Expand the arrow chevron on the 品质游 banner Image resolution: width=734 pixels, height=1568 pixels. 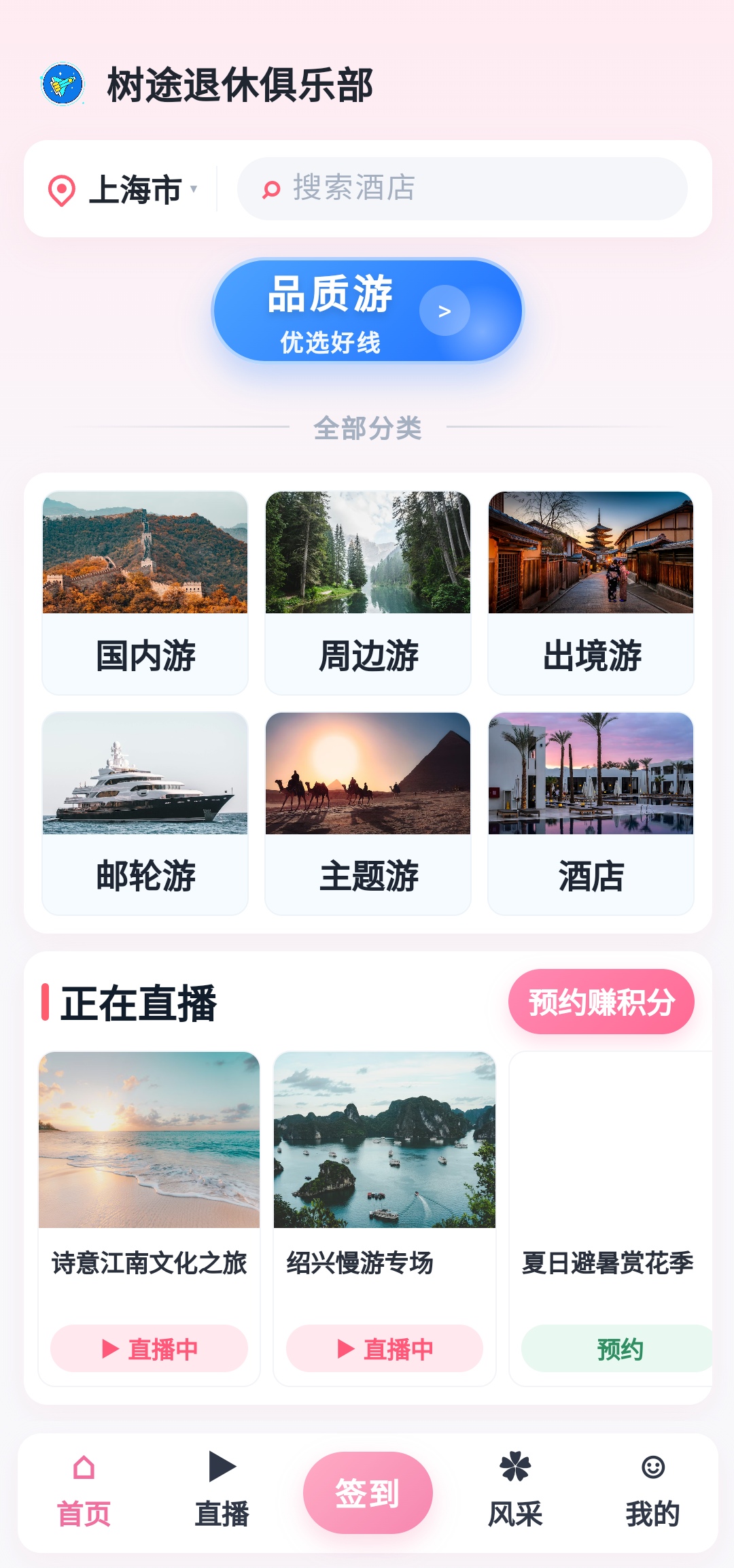pyautogui.click(x=445, y=310)
